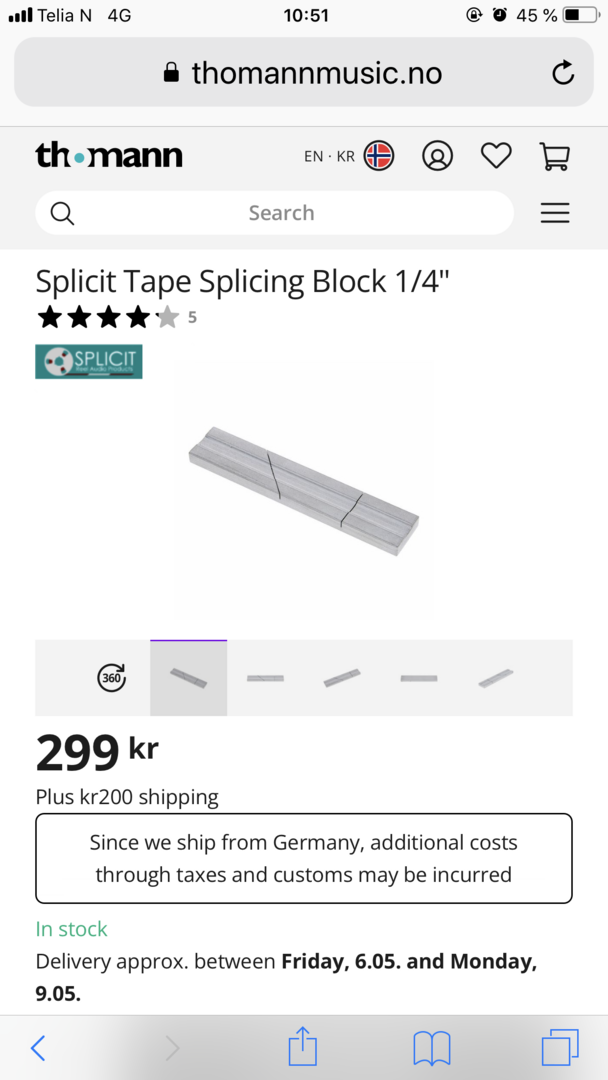Open the wishlist heart
Screen dimensions: 608x1080
pyautogui.click(x=496, y=156)
